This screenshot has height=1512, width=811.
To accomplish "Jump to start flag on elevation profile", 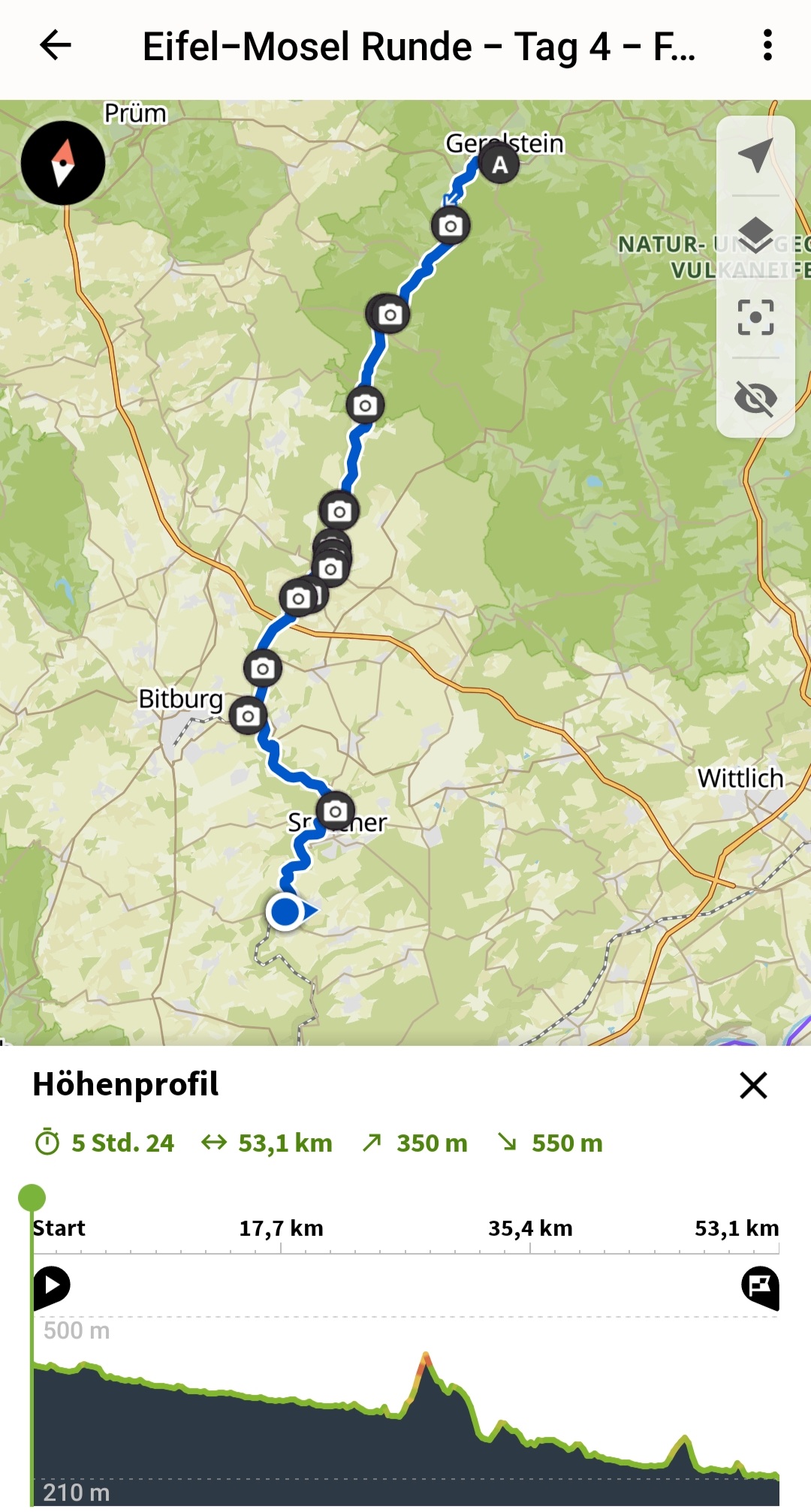I will coord(52,1285).
